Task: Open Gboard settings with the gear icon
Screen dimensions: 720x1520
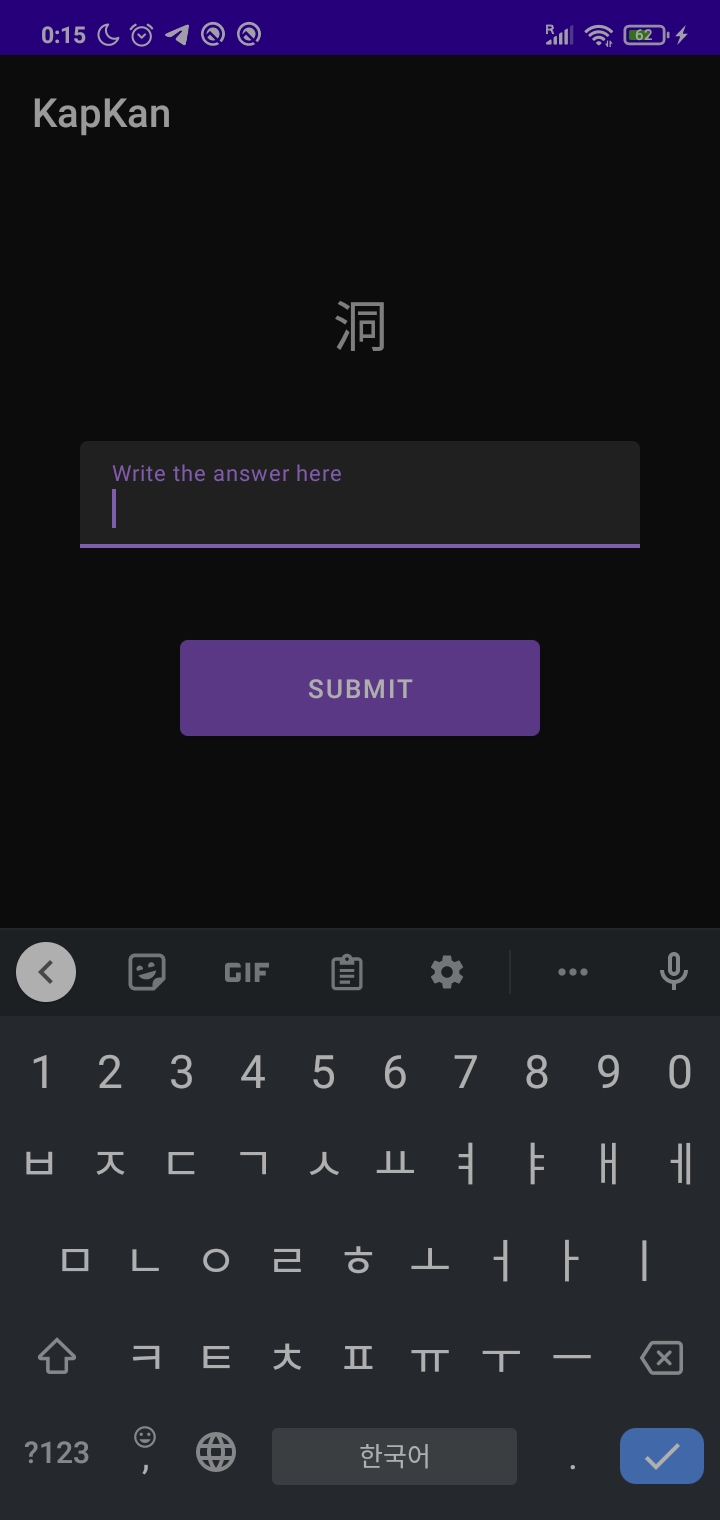Action: click(x=446, y=971)
